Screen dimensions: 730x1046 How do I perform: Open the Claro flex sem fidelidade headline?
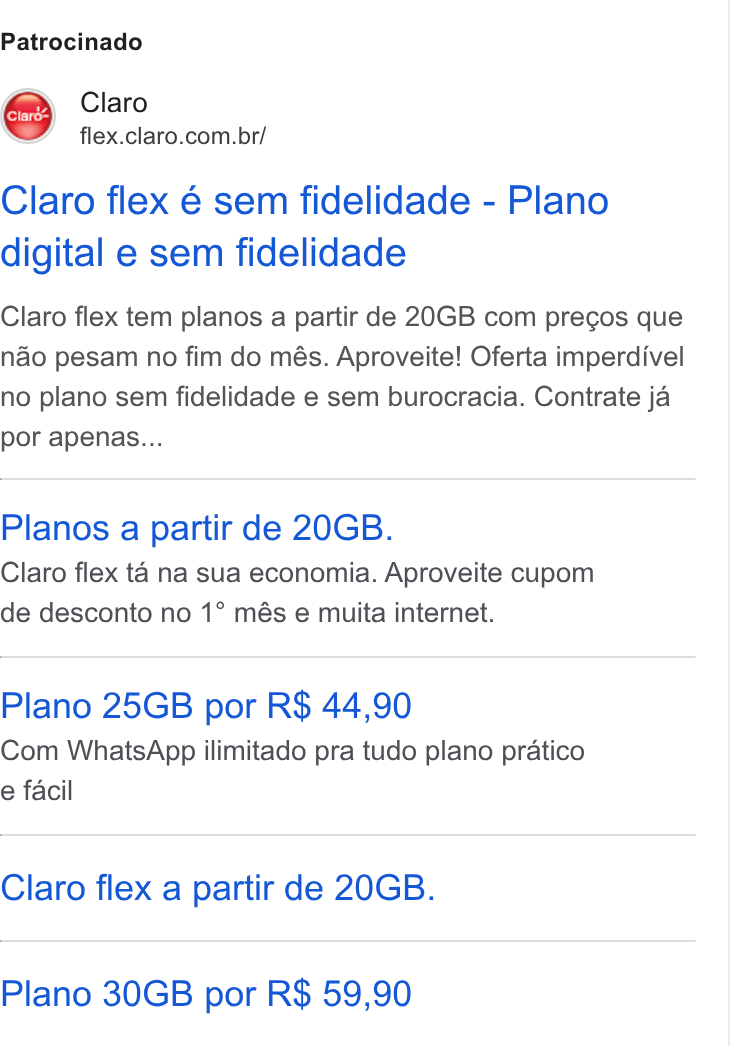pyautogui.click(x=304, y=227)
